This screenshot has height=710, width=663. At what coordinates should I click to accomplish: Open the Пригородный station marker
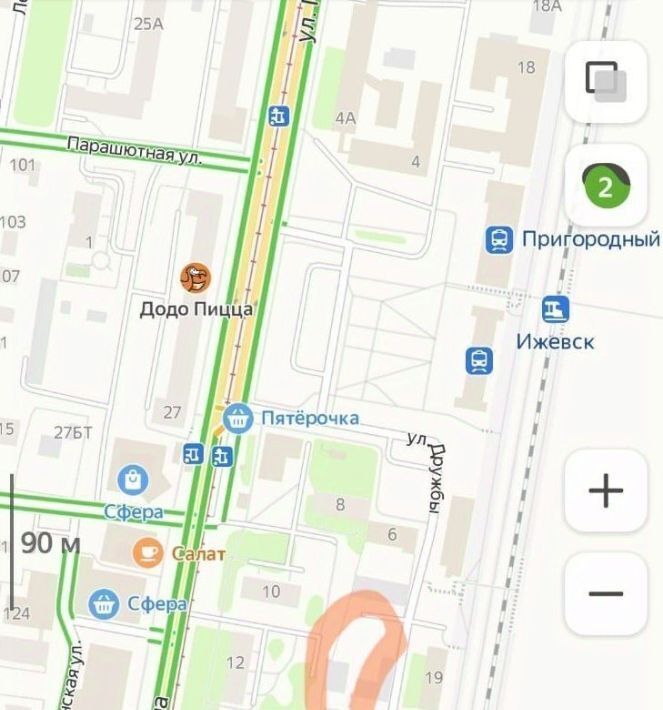tap(499, 240)
